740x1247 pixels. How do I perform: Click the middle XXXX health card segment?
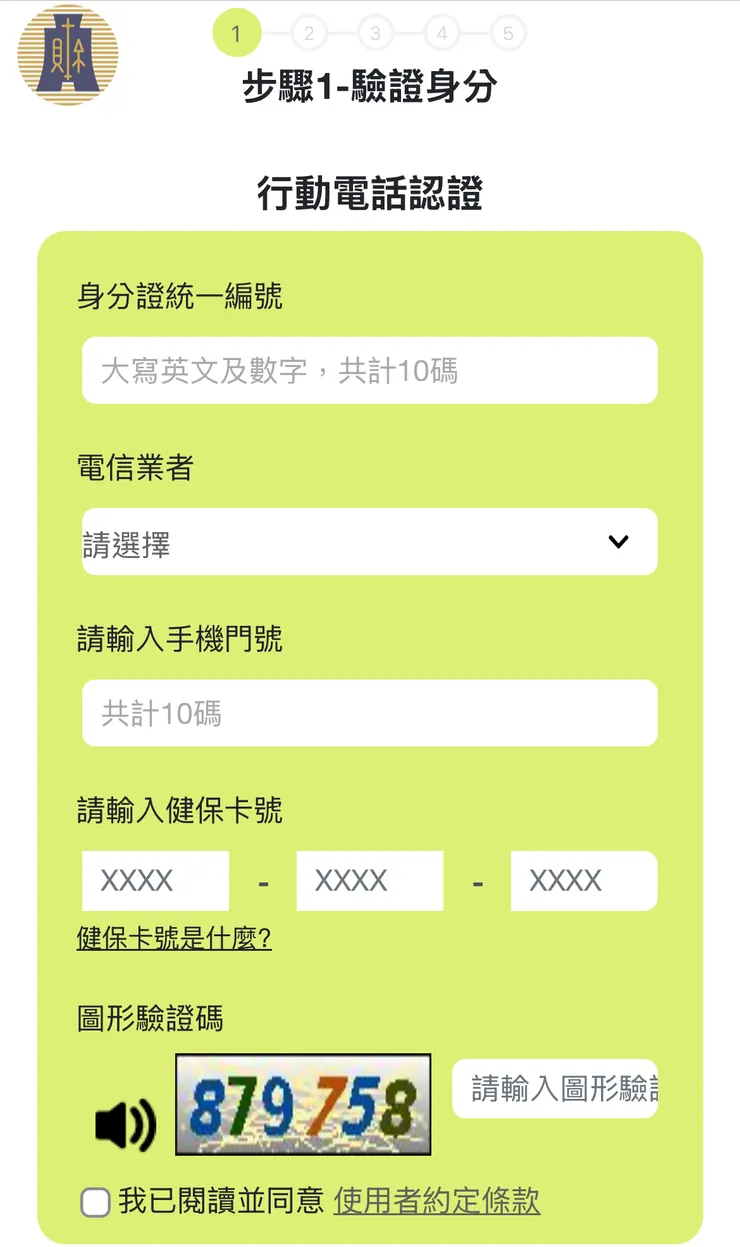point(369,881)
